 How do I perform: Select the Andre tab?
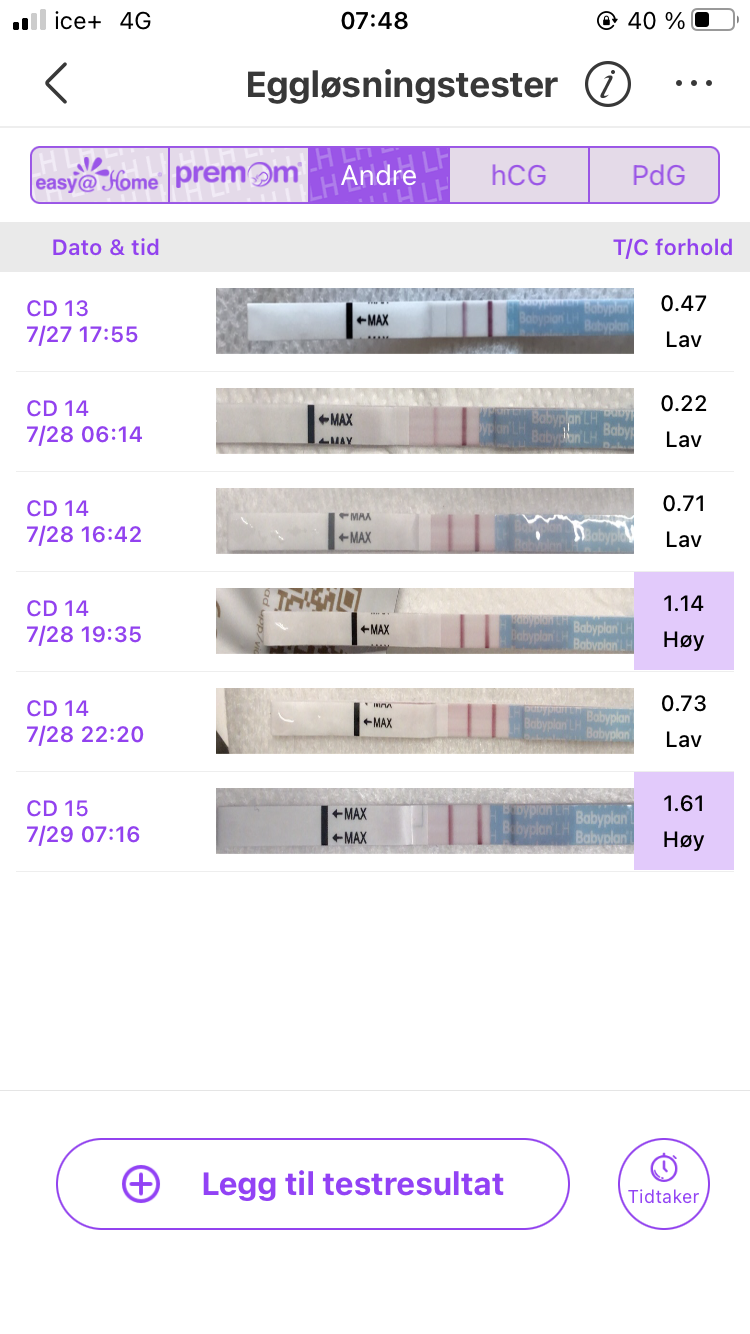pos(379,176)
